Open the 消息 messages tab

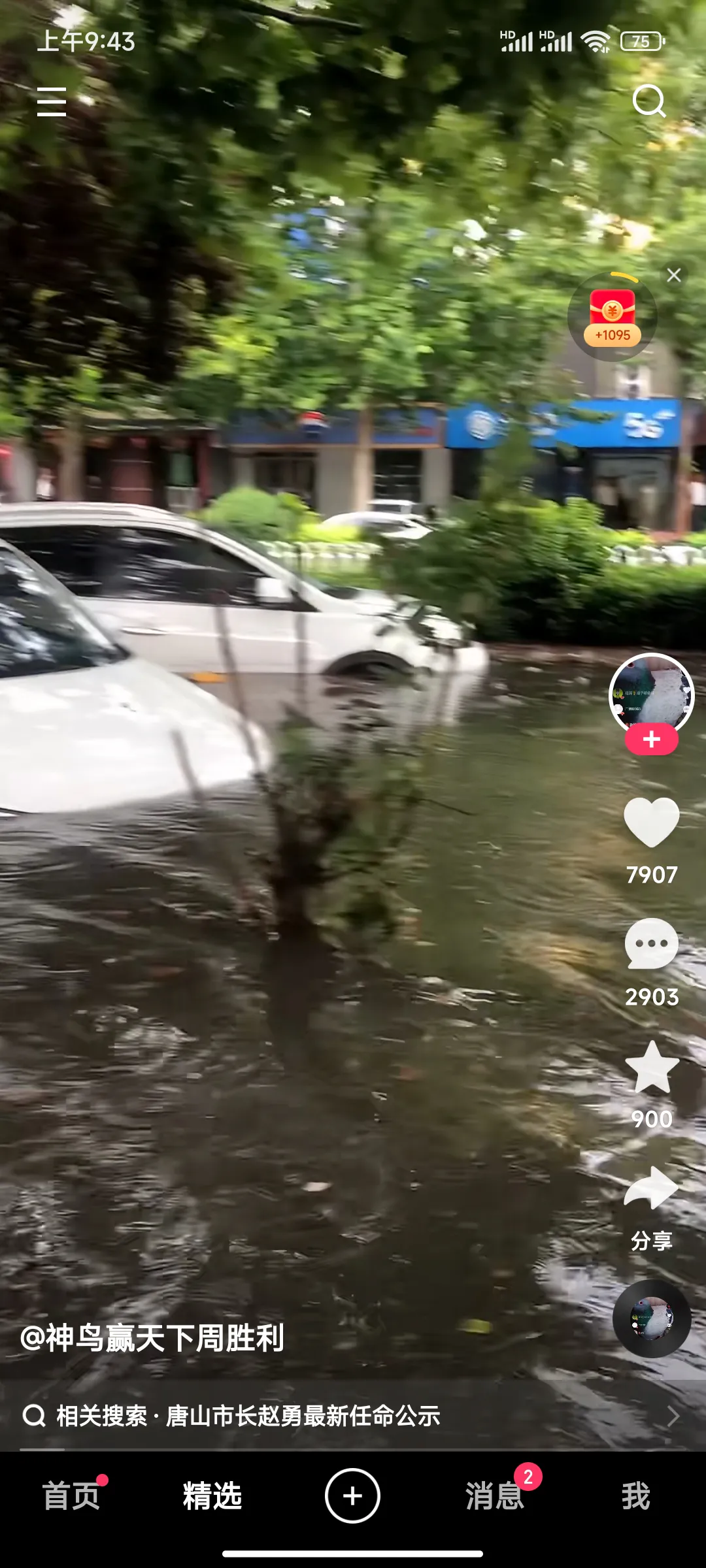tap(495, 1496)
